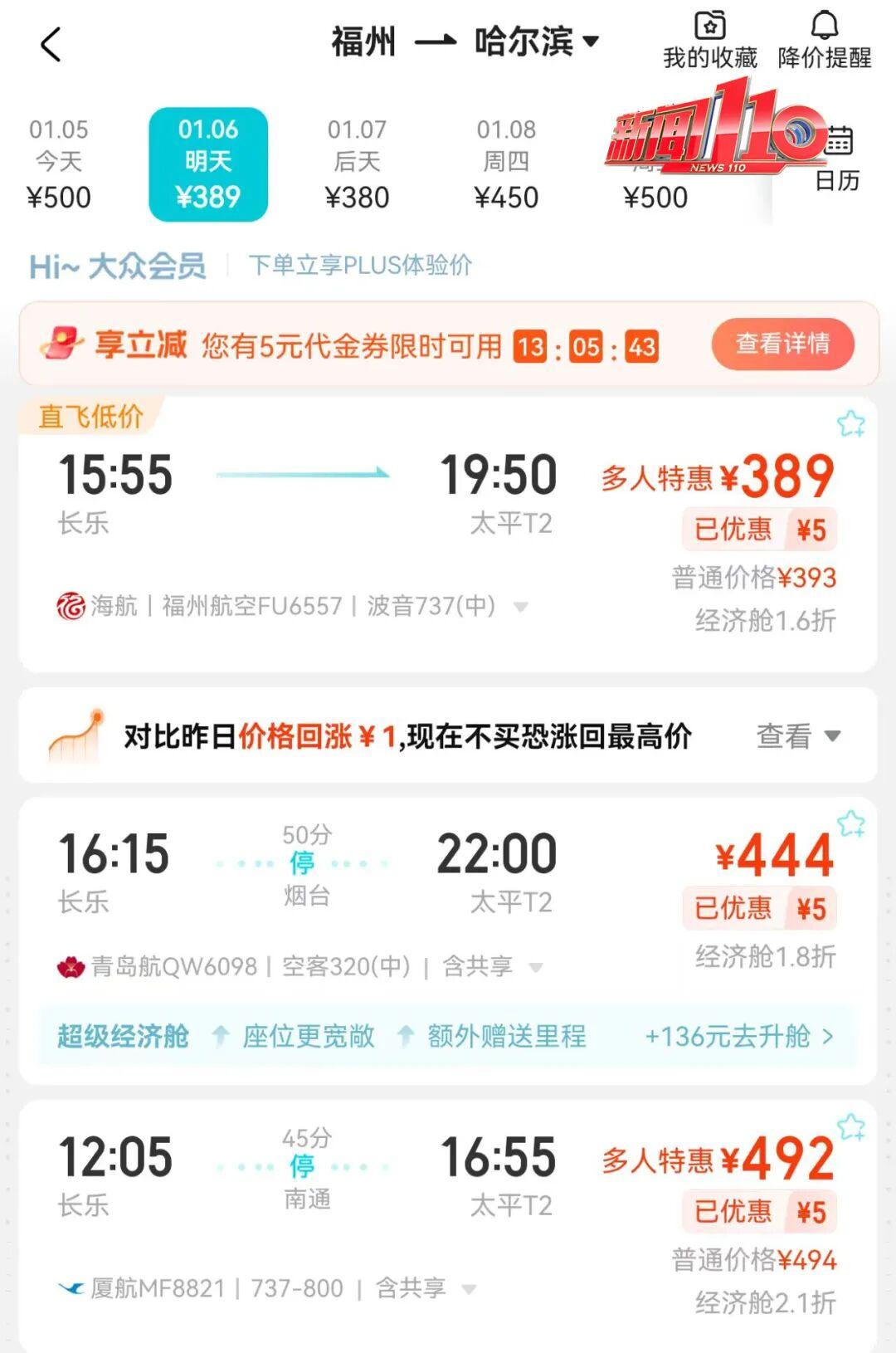The image size is (896, 1353).
Task: Click +136元去升舱 upgrade option
Action: click(730, 1036)
